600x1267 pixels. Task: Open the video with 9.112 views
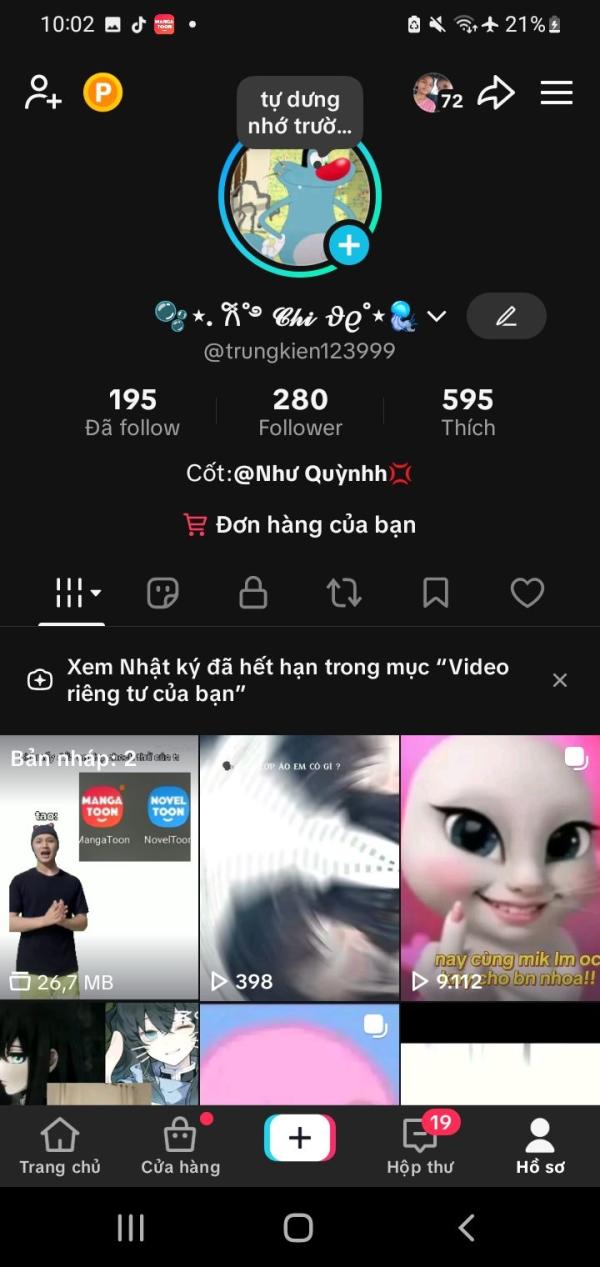(500, 868)
